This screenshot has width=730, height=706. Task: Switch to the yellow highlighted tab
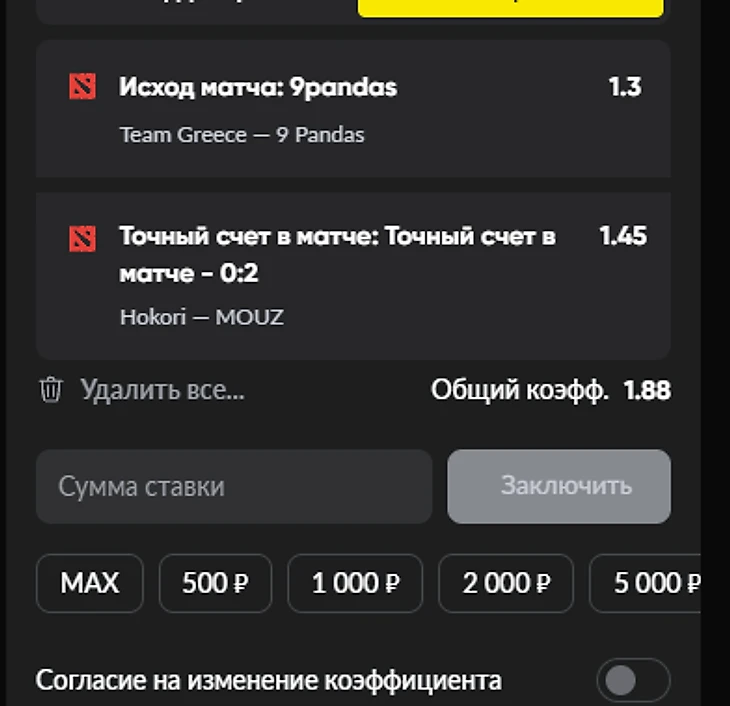point(510,7)
